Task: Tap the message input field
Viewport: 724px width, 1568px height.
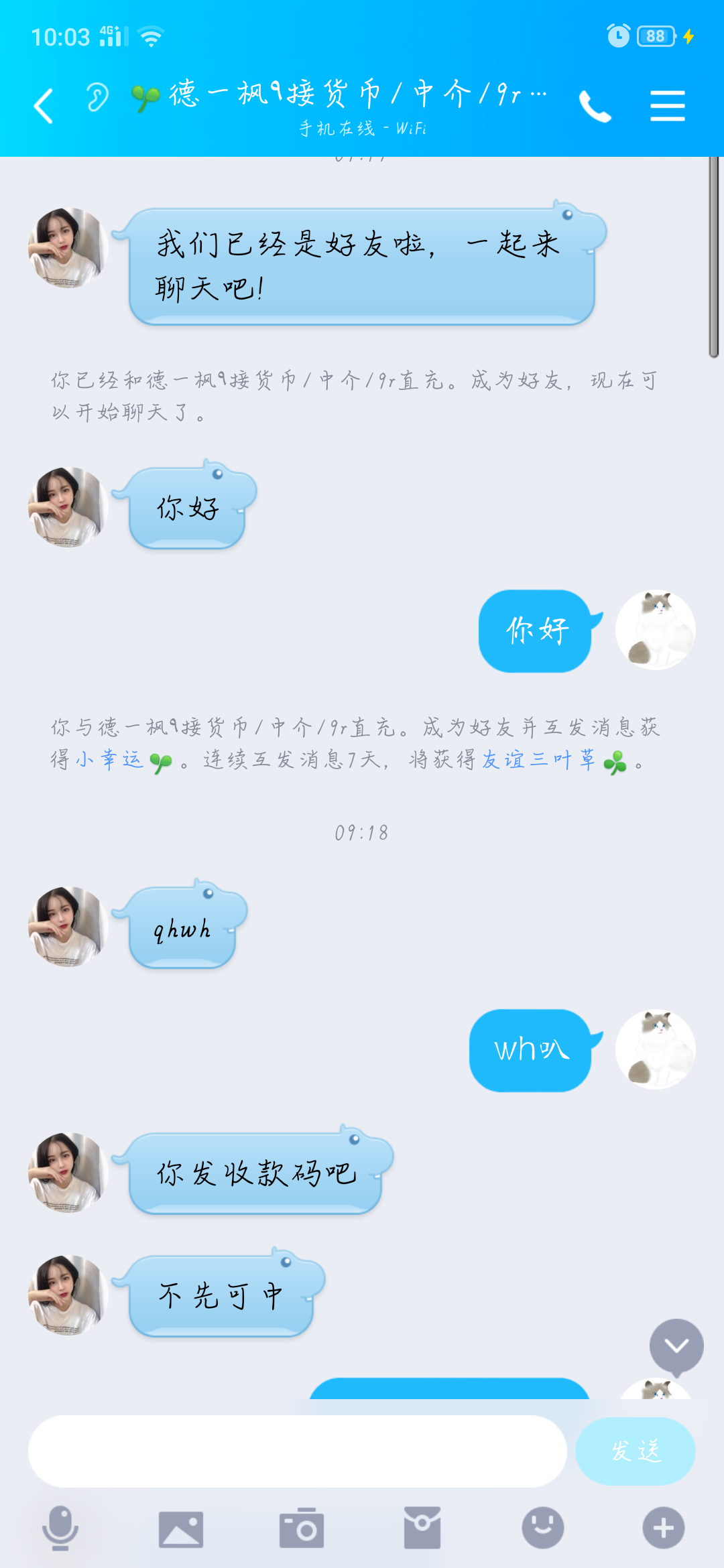Action: (x=297, y=1451)
